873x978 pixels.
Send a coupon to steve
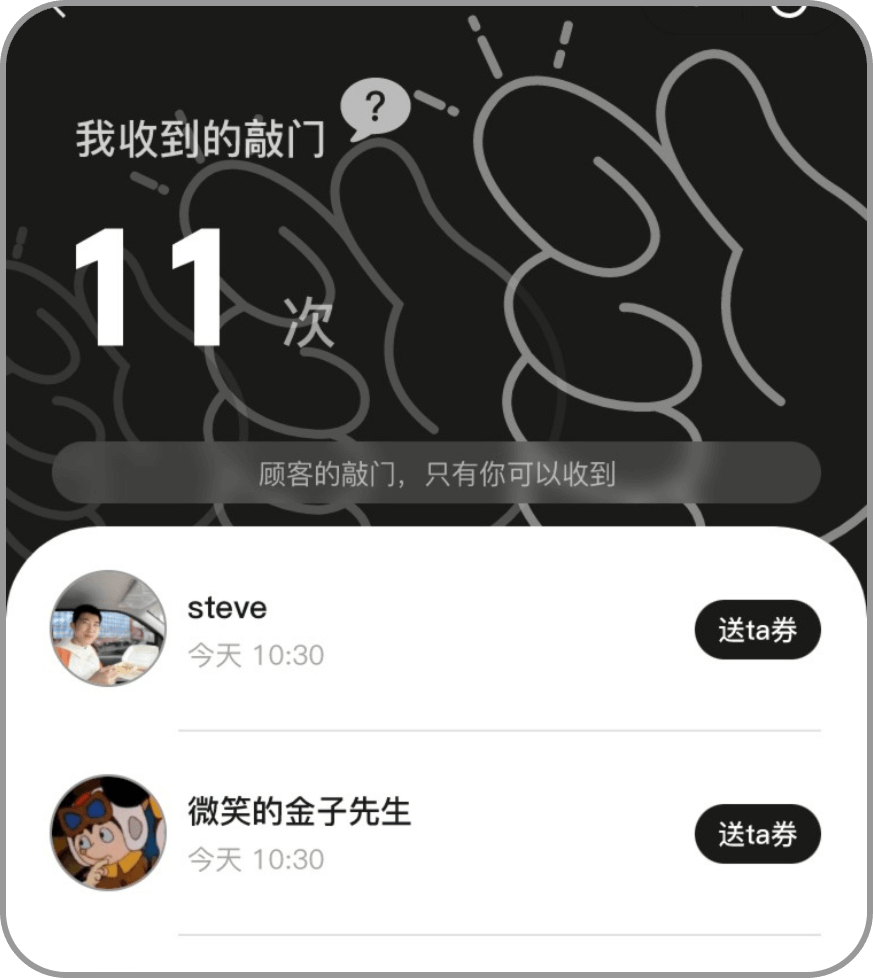point(757,630)
